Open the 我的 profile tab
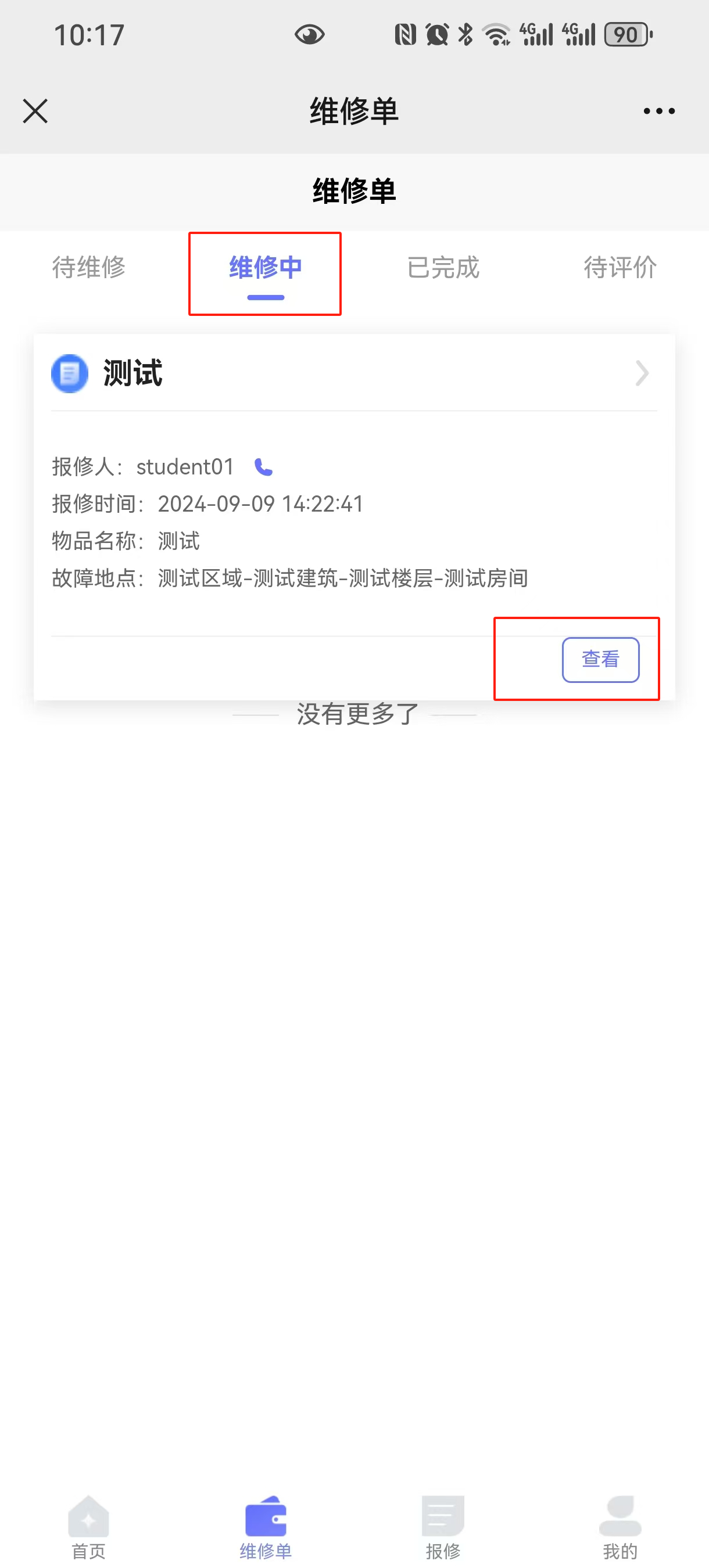 pos(620,1527)
